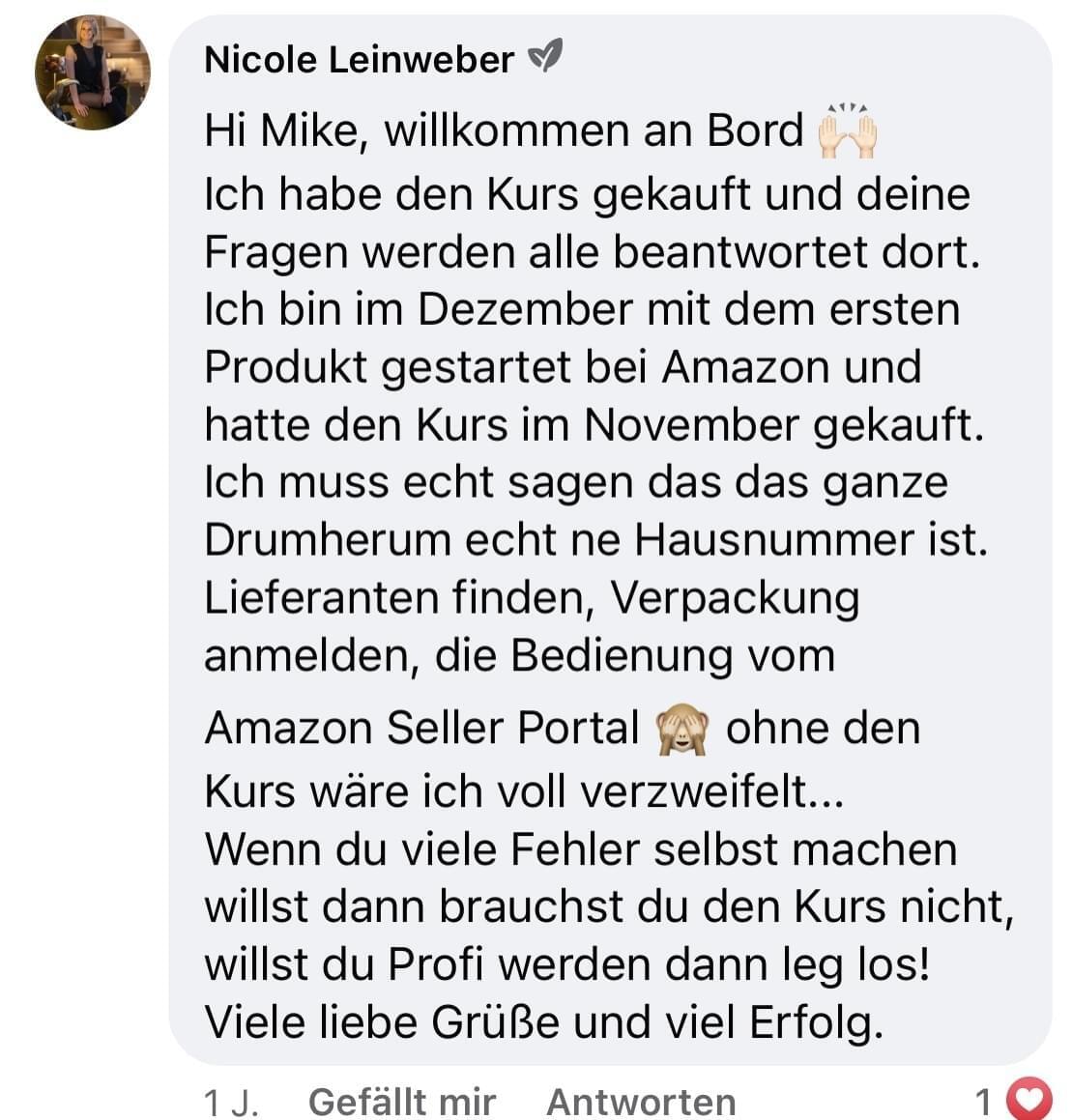Open Nicole Leinweber's profile picture

(x=93, y=72)
